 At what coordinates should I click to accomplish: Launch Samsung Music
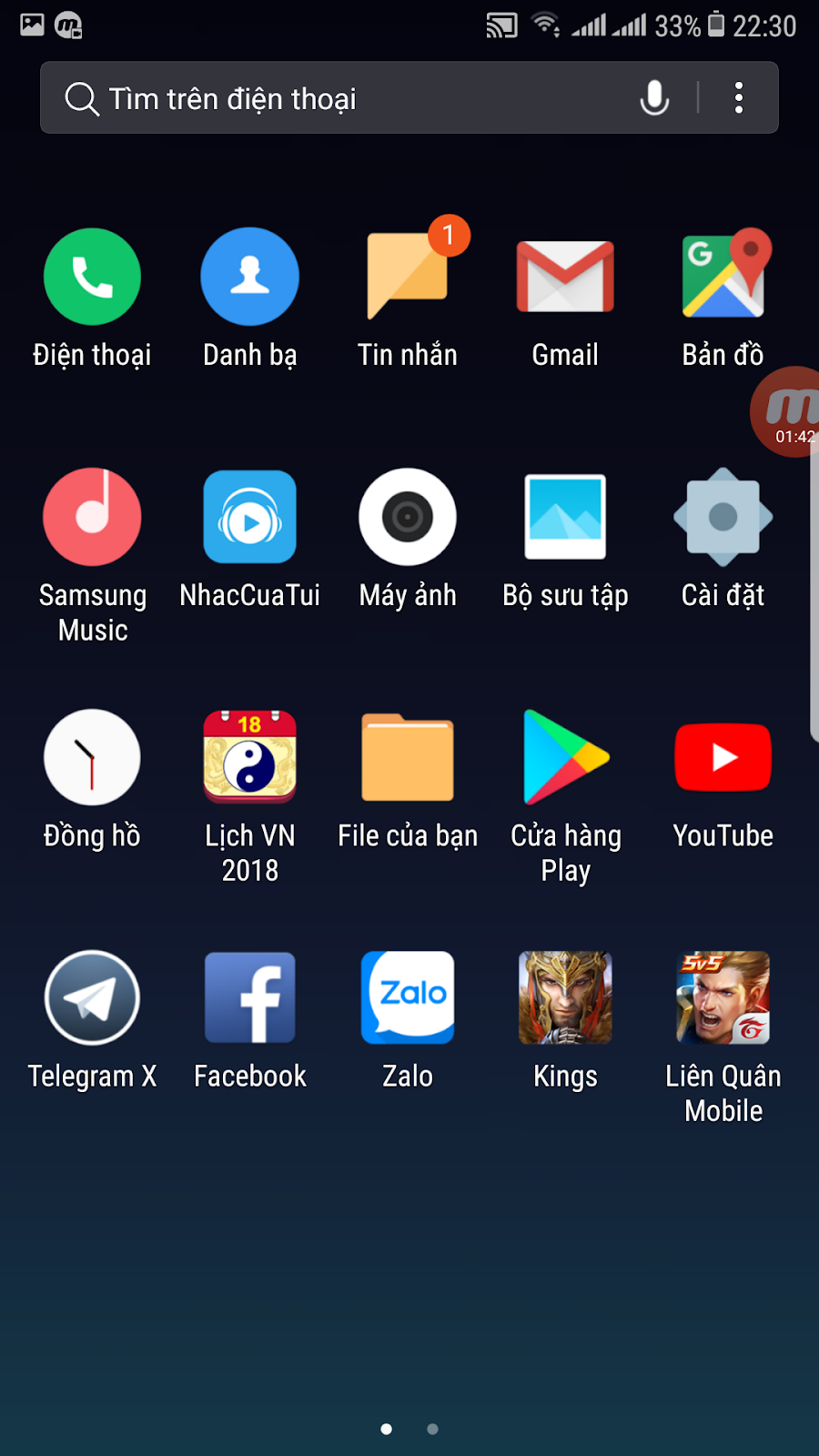click(92, 517)
